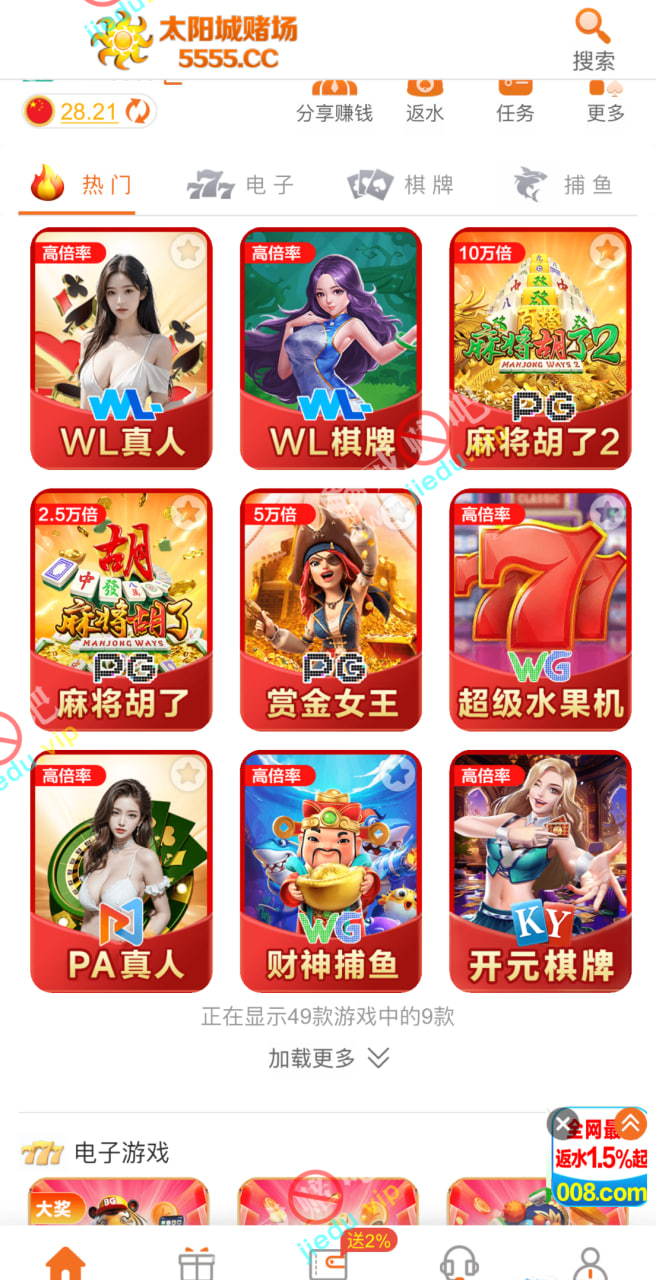Open the 超级水果机 game card
This screenshot has width=656, height=1280.
tap(540, 610)
